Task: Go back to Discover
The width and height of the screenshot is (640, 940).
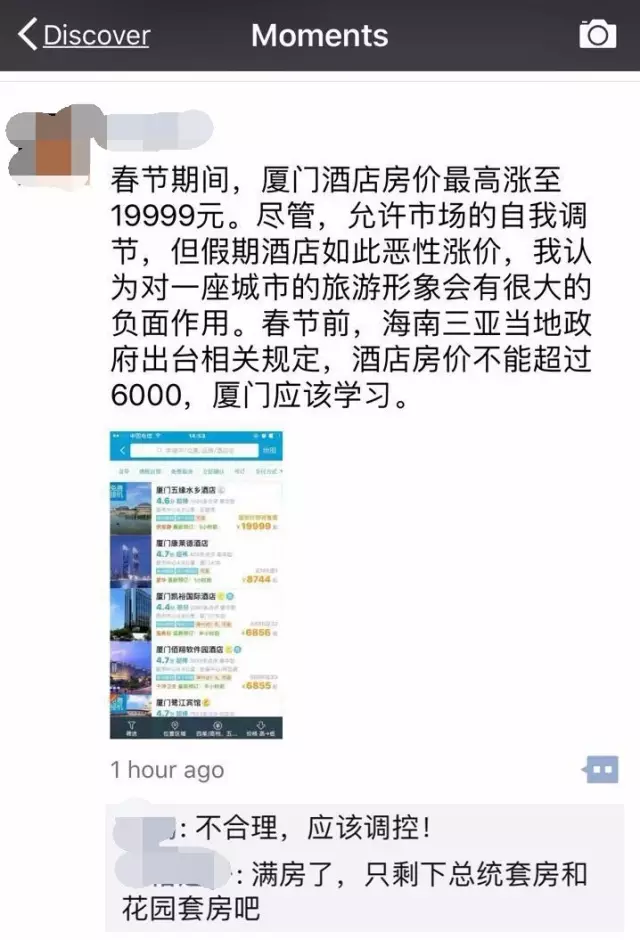Action: (x=84, y=36)
